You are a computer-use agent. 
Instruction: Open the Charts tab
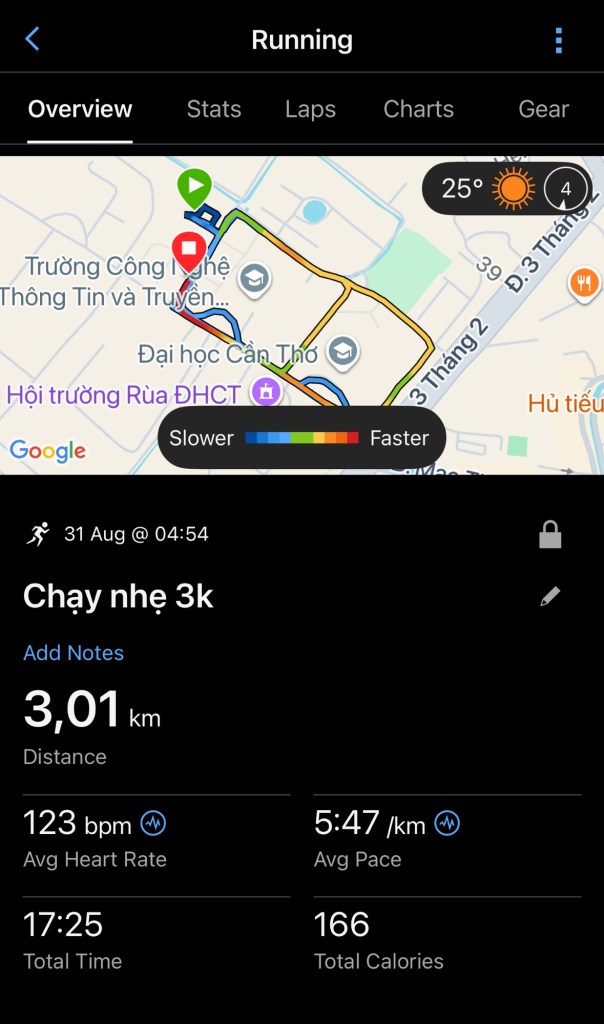pos(418,109)
